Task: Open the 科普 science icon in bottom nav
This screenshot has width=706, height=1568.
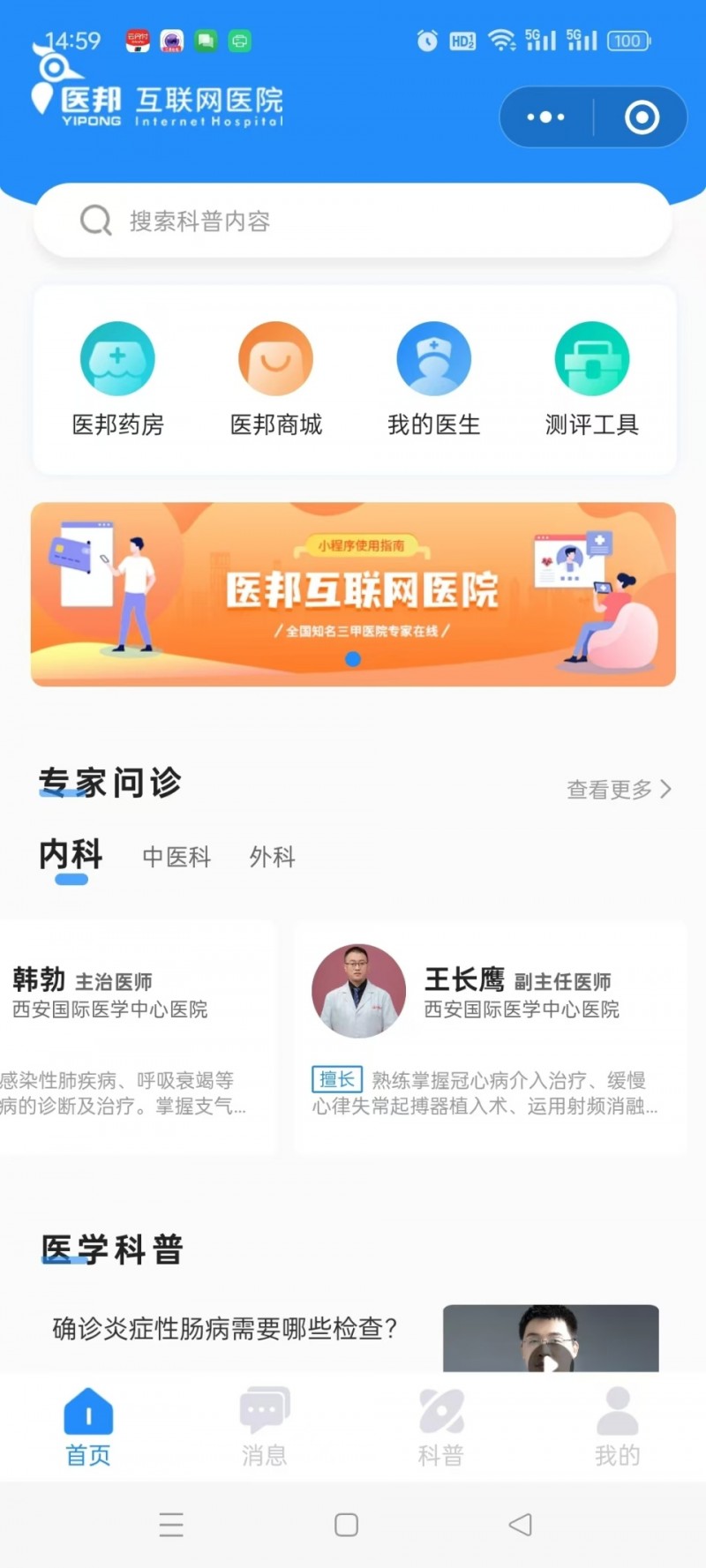Action: [x=439, y=1413]
